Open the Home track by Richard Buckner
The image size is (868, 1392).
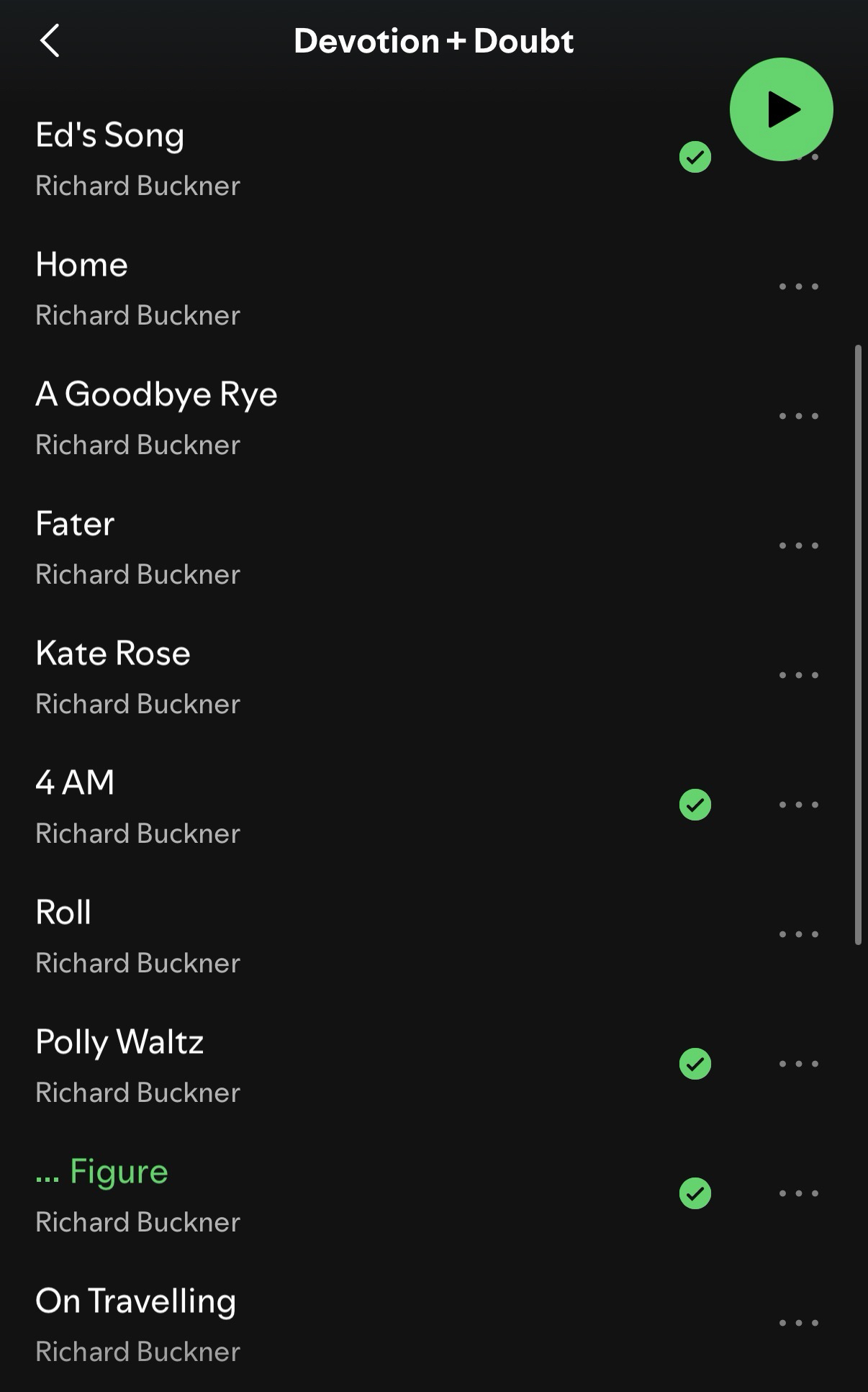click(82, 266)
